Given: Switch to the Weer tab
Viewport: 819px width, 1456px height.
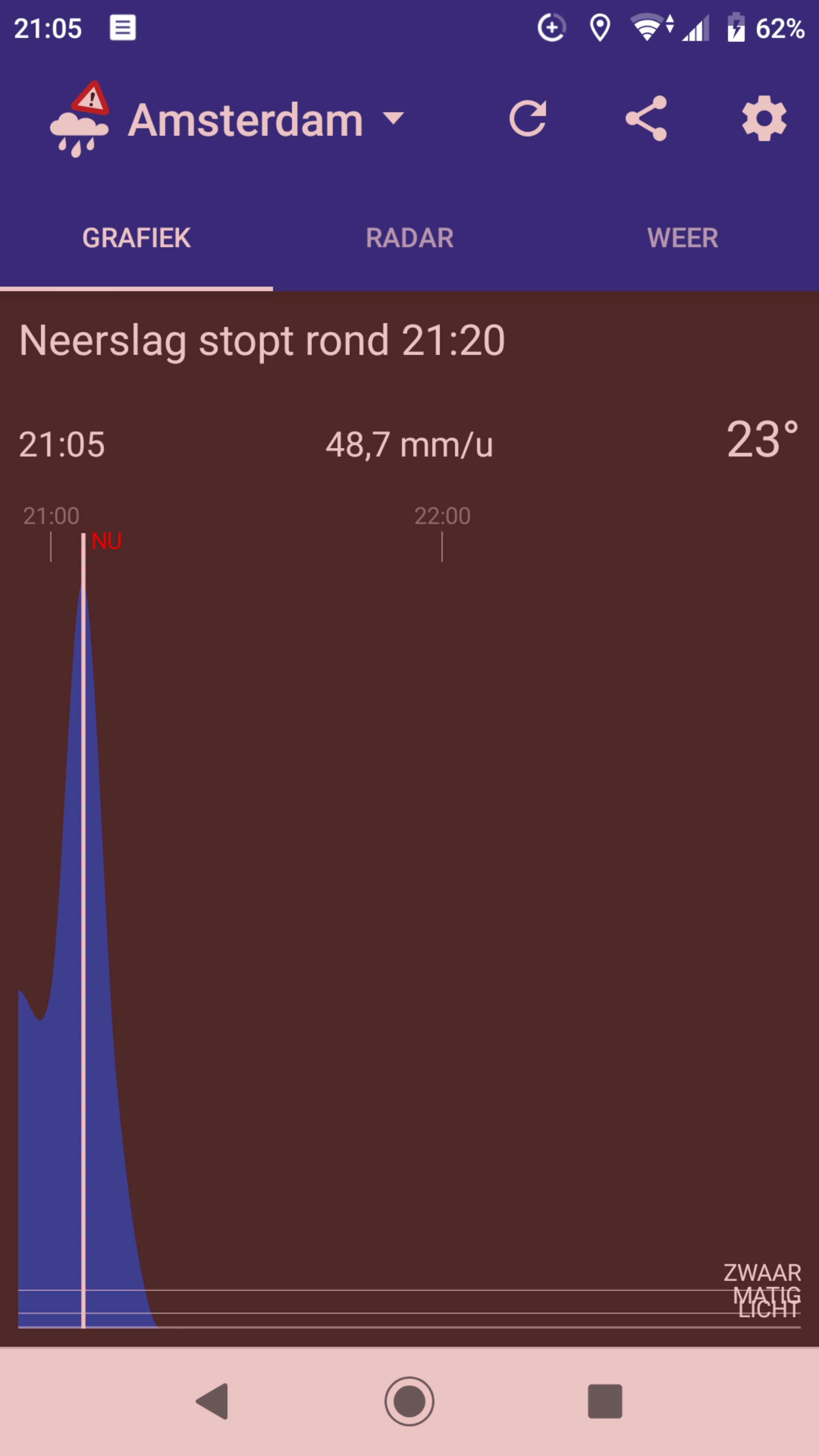Looking at the screenshot, I should coord(682,238).
